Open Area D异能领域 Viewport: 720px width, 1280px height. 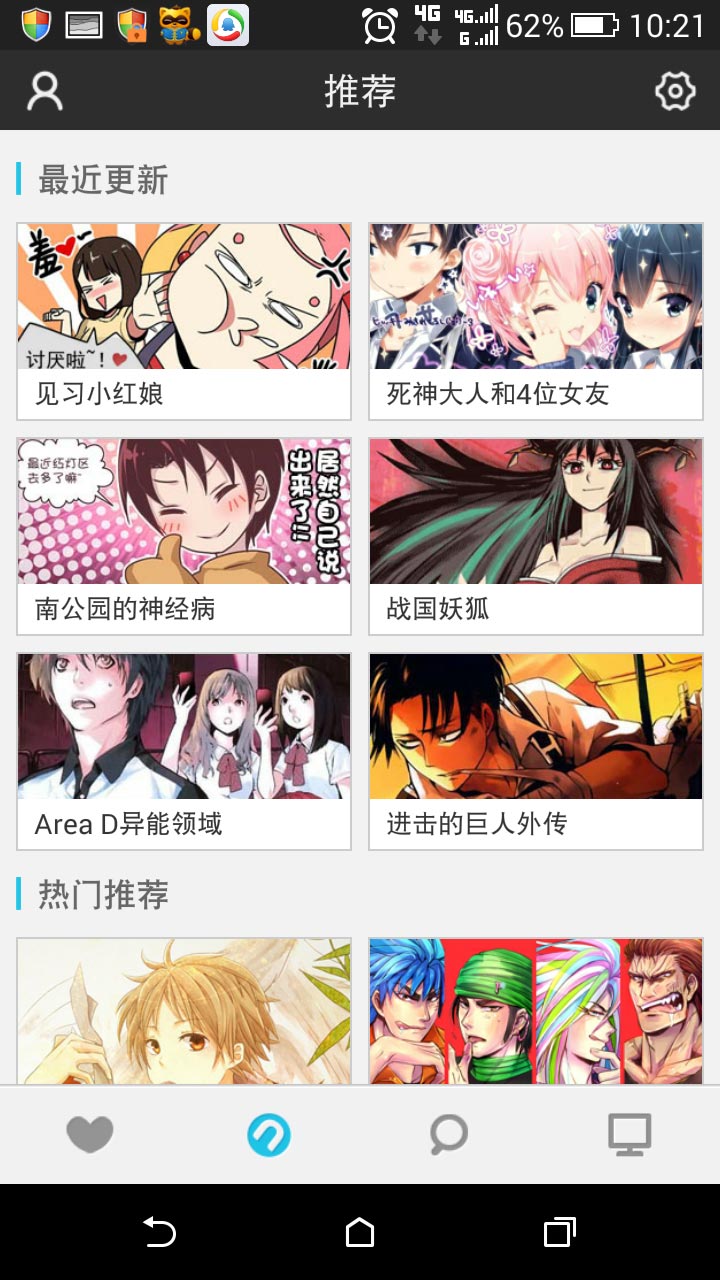(x=183, y=750)
